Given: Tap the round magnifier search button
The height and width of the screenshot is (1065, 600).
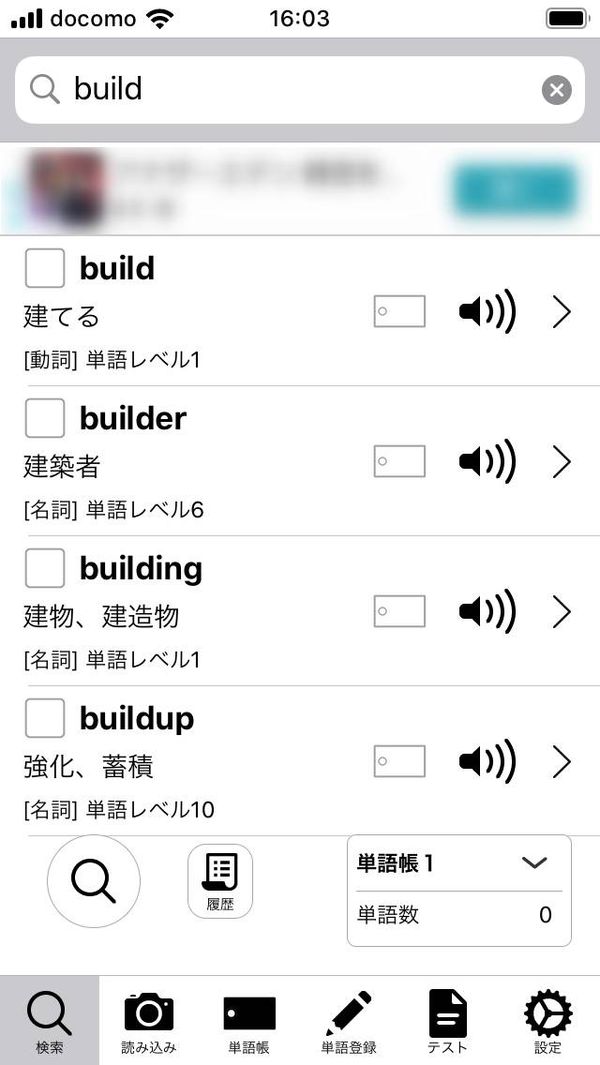Looking at the screenshot, I should tap(94, 881).
